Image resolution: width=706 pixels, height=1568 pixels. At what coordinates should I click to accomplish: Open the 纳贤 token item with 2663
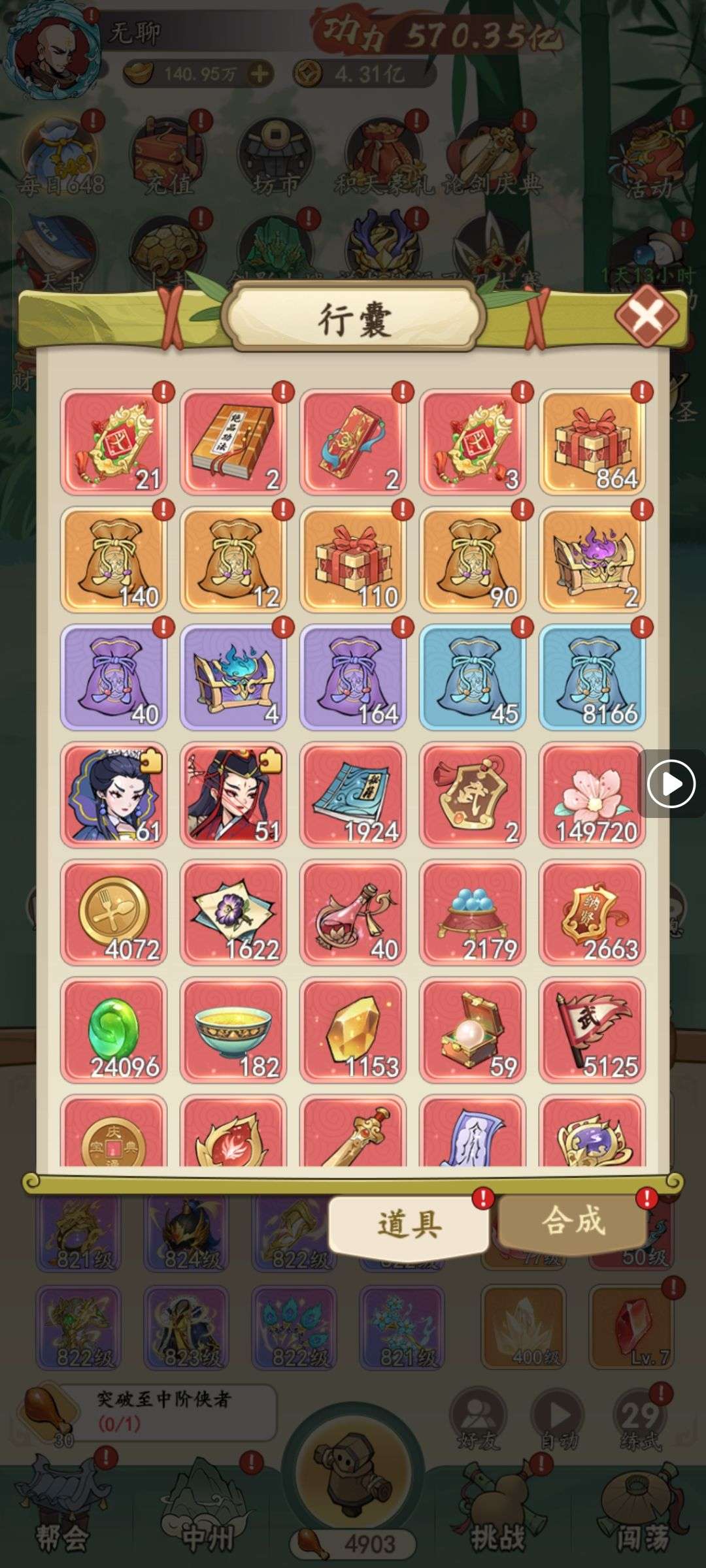592,913
